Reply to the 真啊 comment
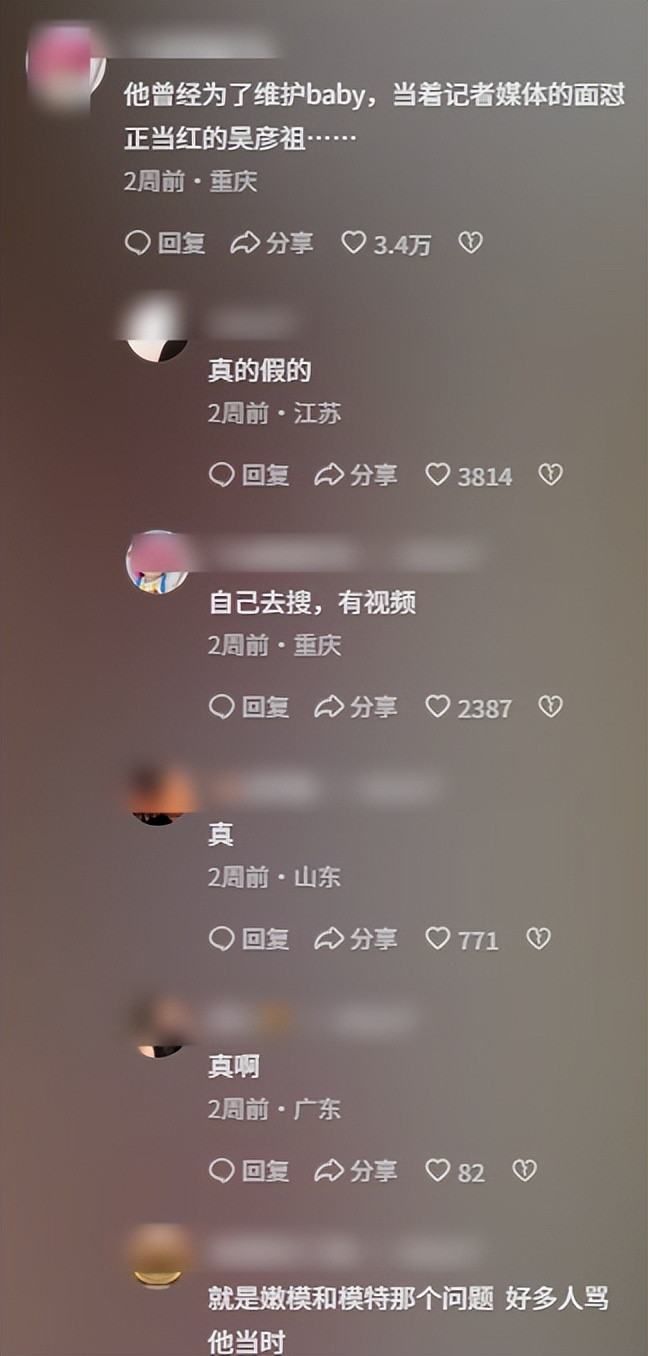 249,1171
